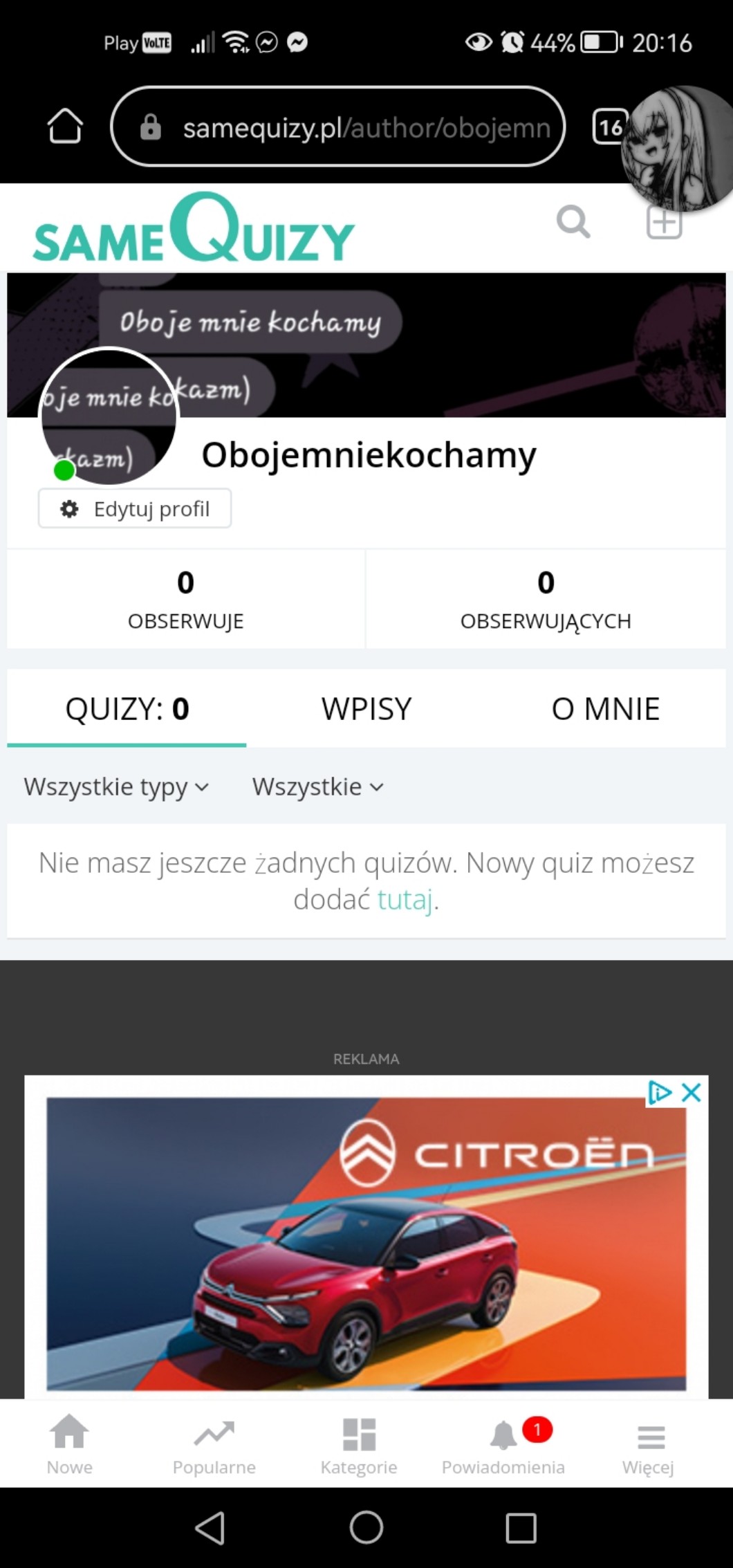733x1568 pixels.
Task: Follow the tutaj link to add quiz
Action: [x=405, y=900]
